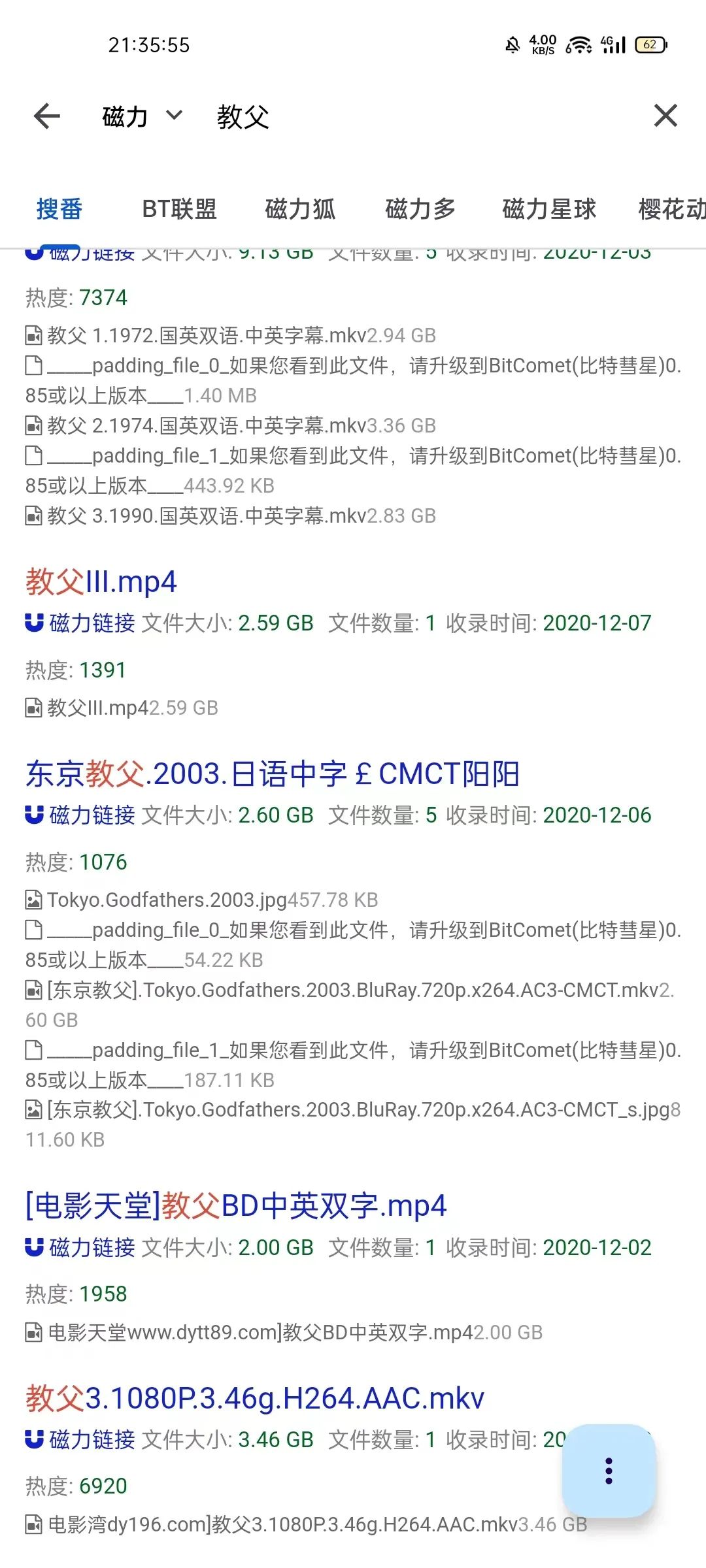This screenshot has height=1568, width=706.
Task: Open the 东京教父.2003.日语中字 result
Action: click(272, 774)
